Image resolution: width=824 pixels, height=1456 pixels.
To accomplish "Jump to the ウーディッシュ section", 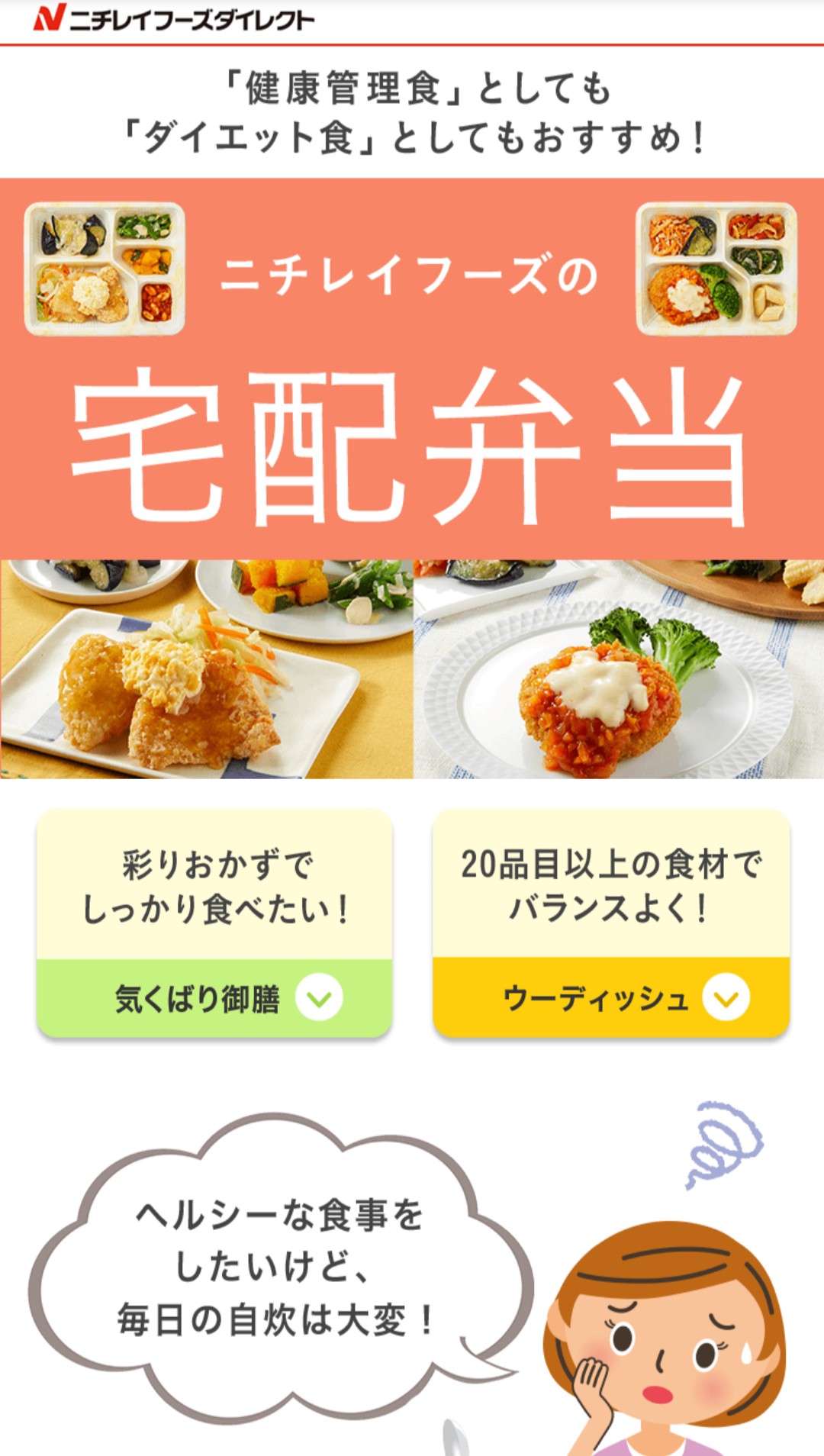I will pyautogui.click(x=610, y=997).
